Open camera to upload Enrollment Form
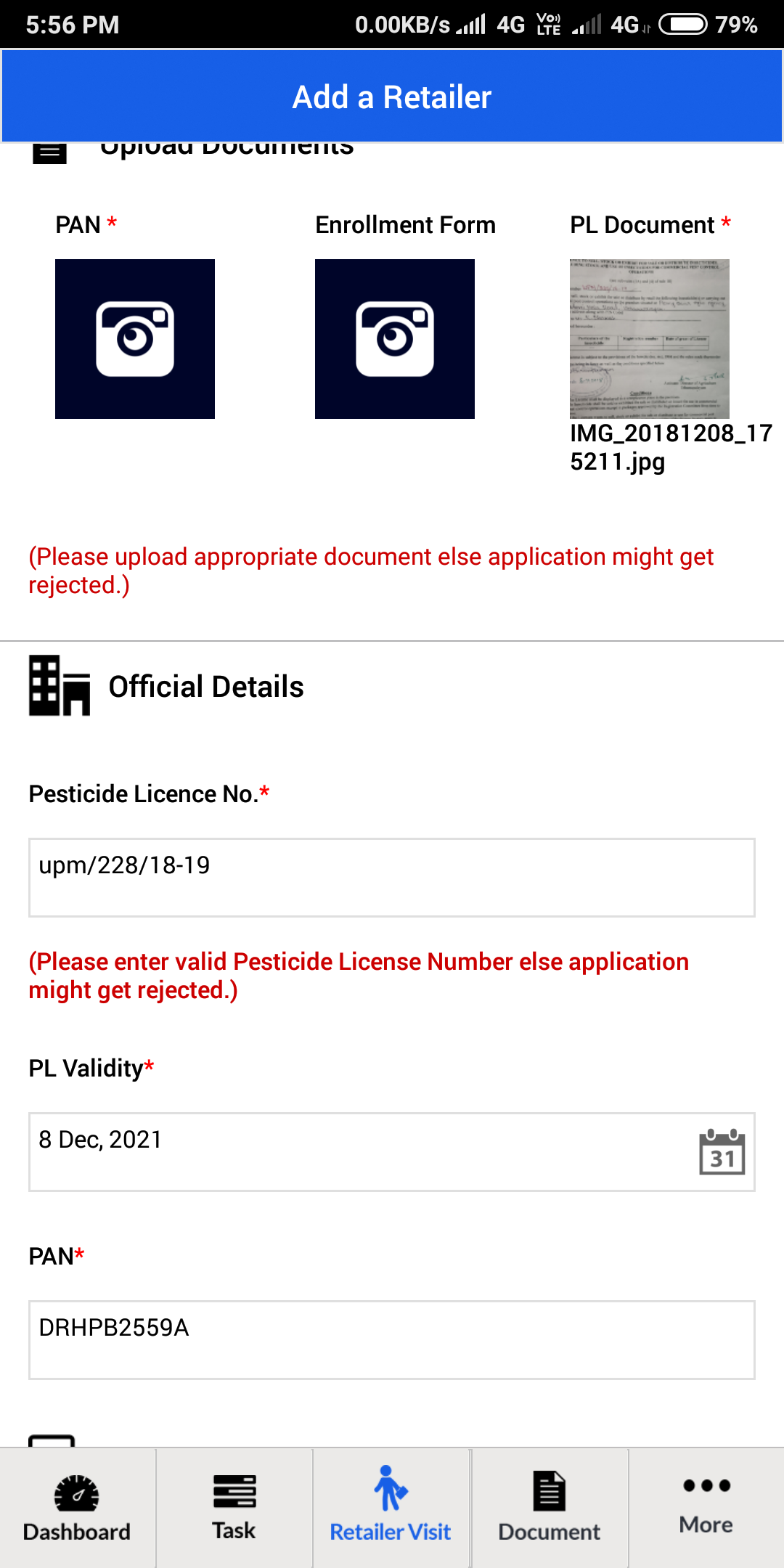 click(x=395, y=339)
